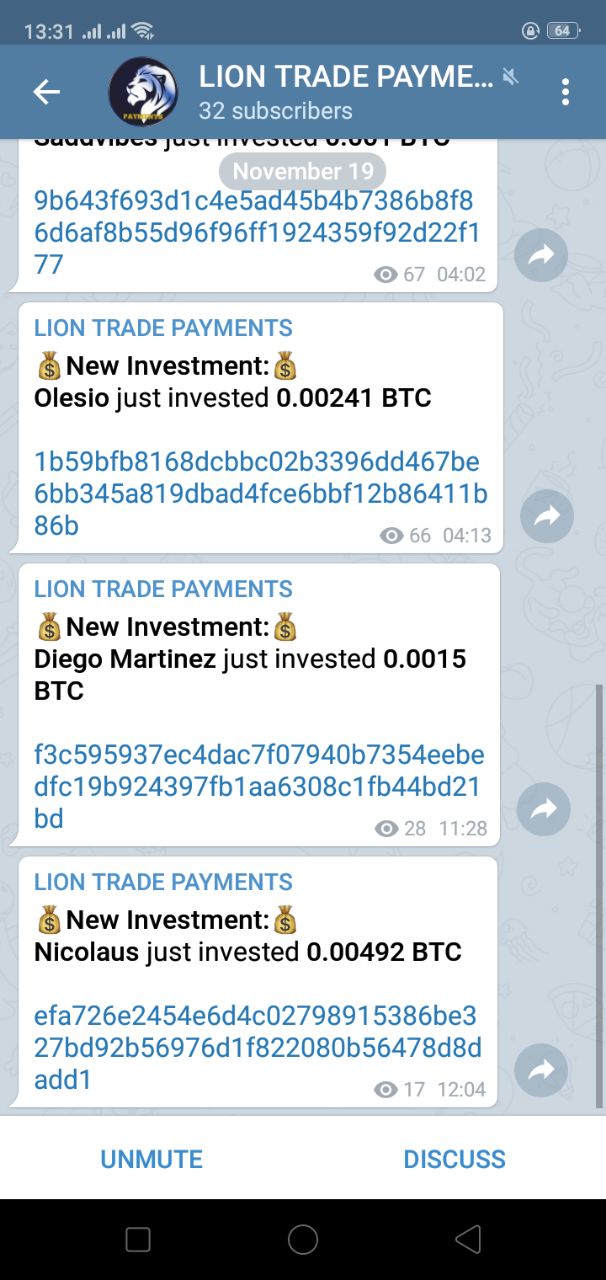Forward the Diego Martinez investment message
The height and width of the screenshot is (1280, 606).
pos(544,809)
